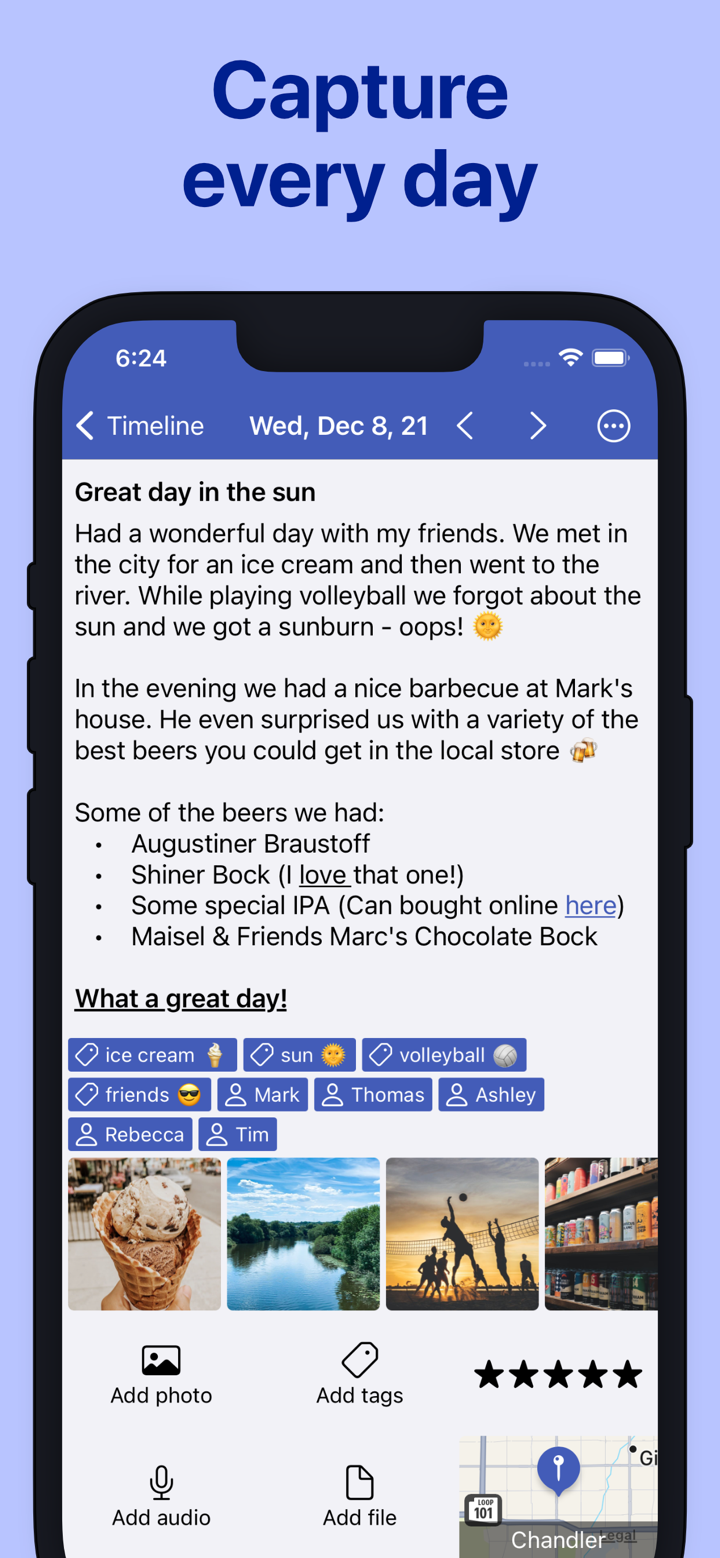Go to the previous entry with left chevron
Viewport: 720px width, 1558px height.
pos(464,425)
